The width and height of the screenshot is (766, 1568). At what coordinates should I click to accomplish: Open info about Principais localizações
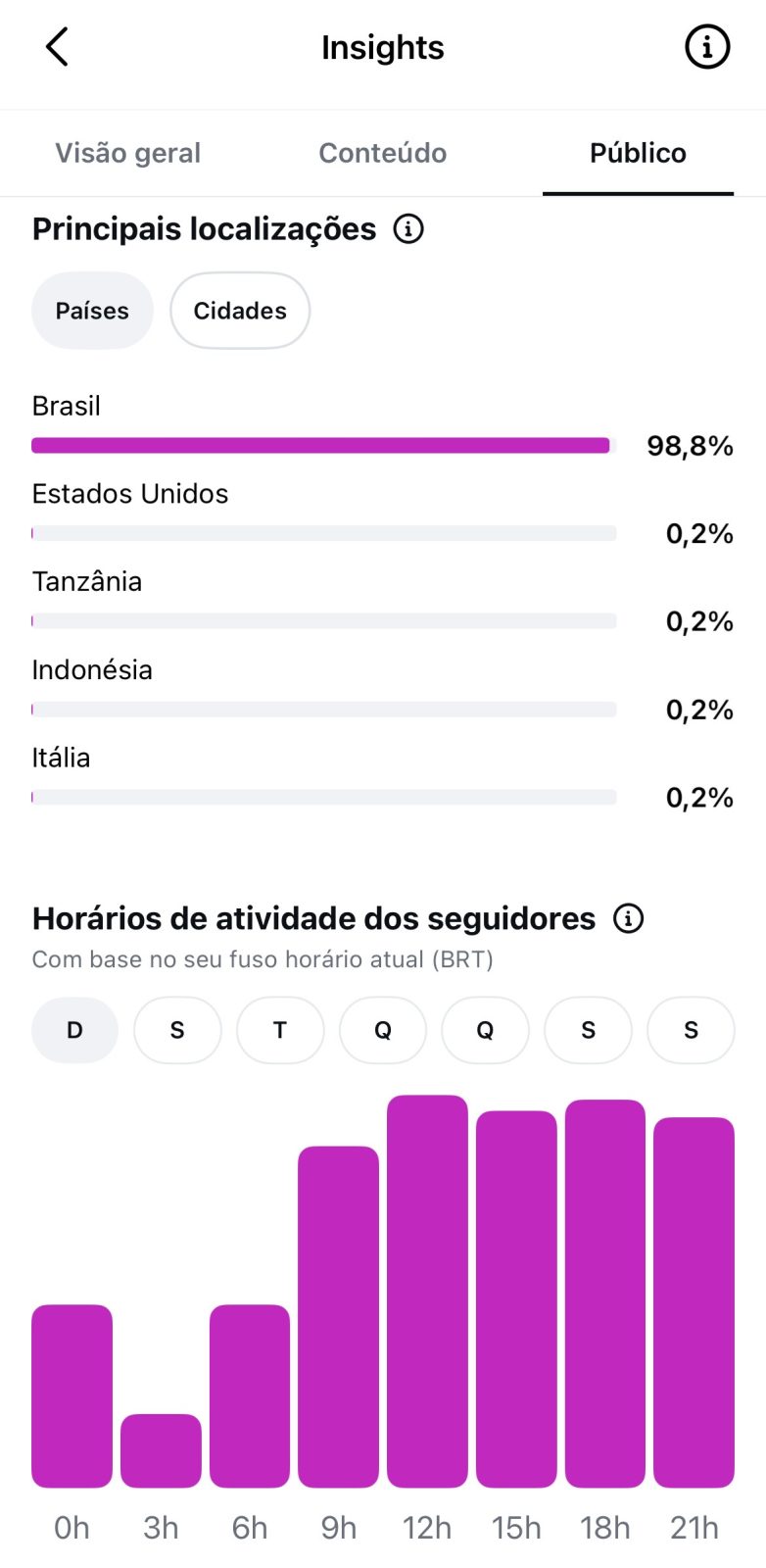coord(408,228)
